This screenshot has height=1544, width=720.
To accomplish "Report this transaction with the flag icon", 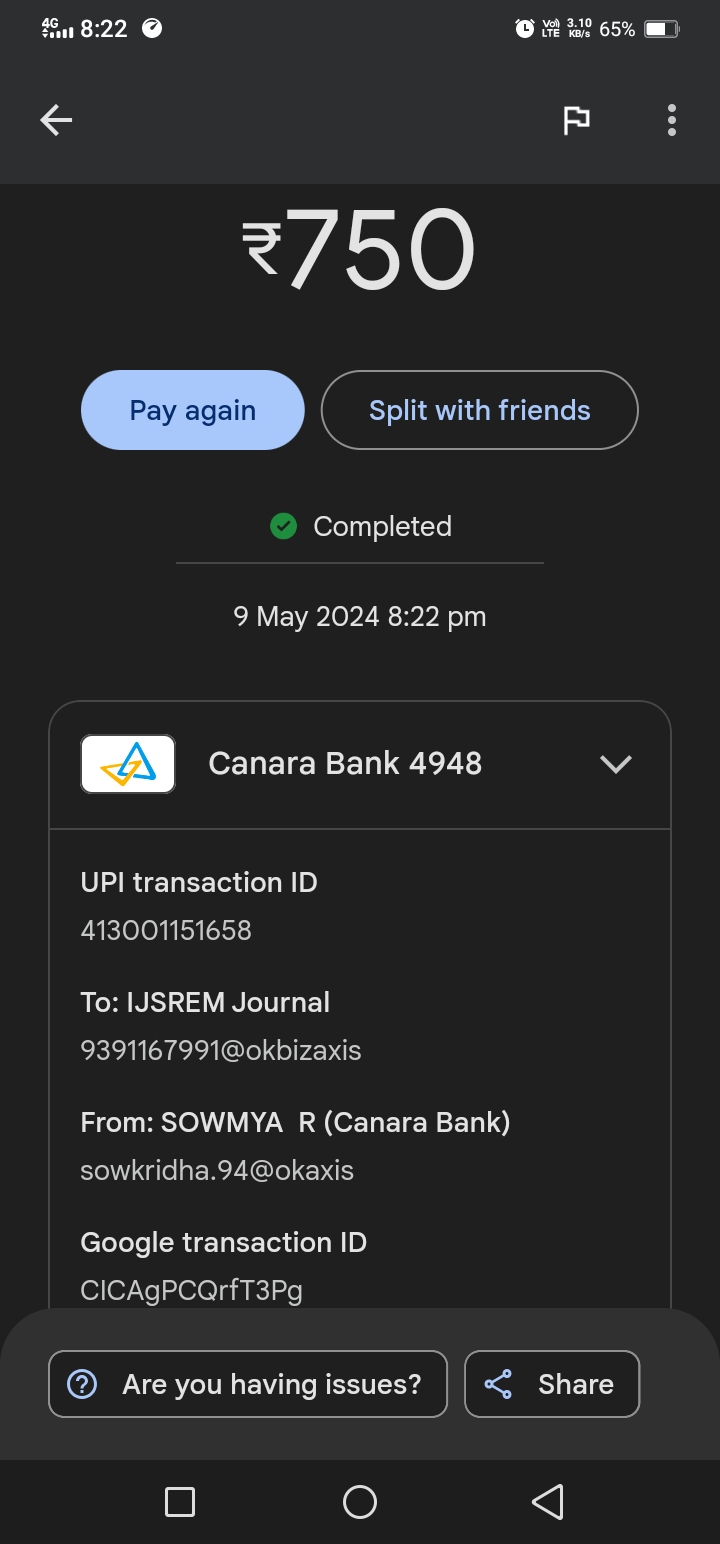I will [576, 121].
